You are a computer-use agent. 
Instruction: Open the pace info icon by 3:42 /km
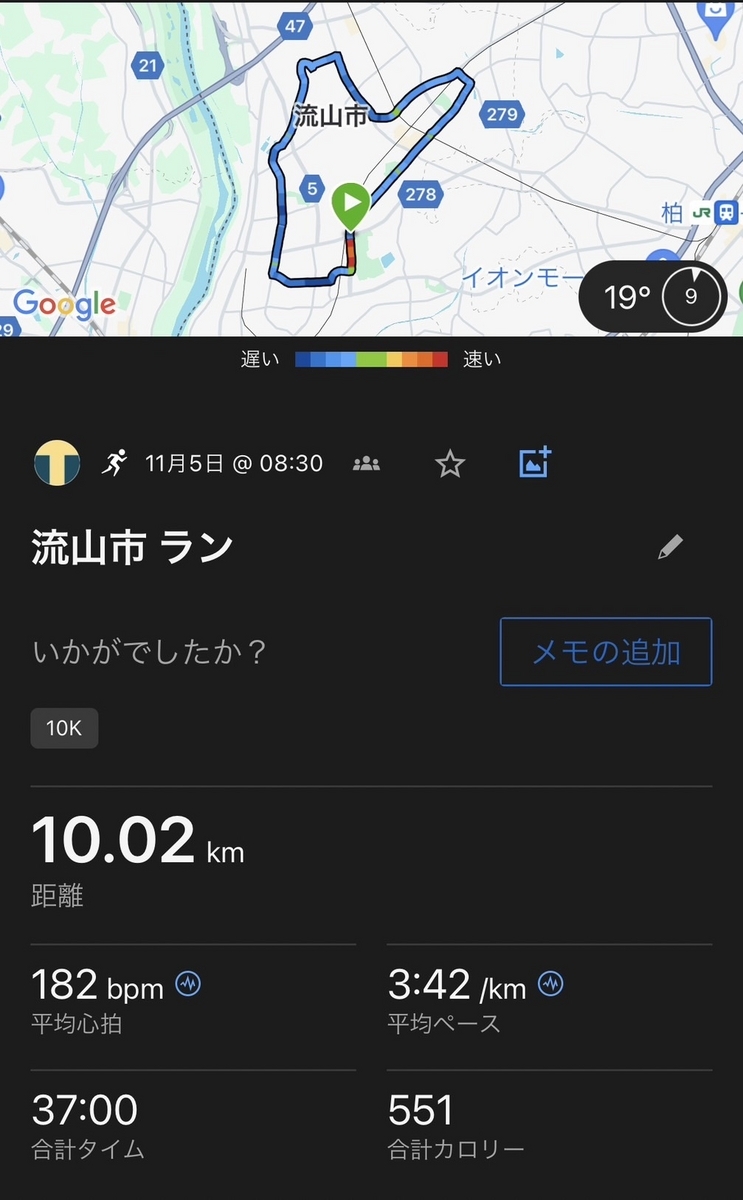pos(550,985)
